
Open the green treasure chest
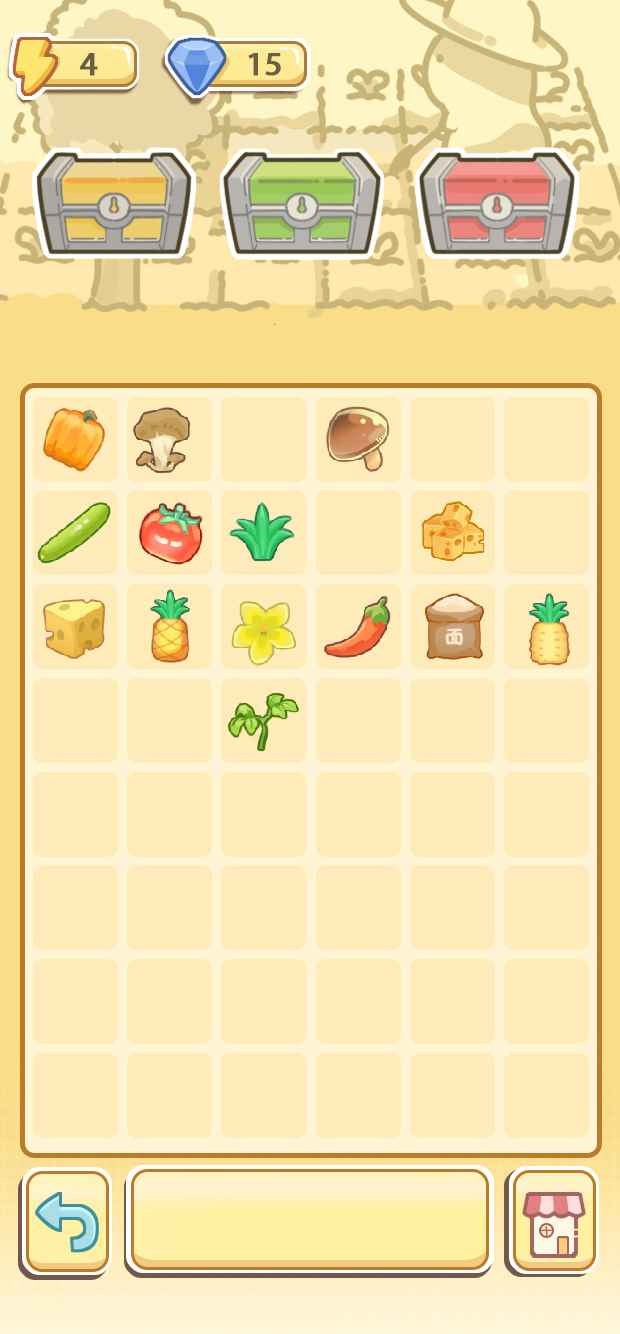(301, 205)
